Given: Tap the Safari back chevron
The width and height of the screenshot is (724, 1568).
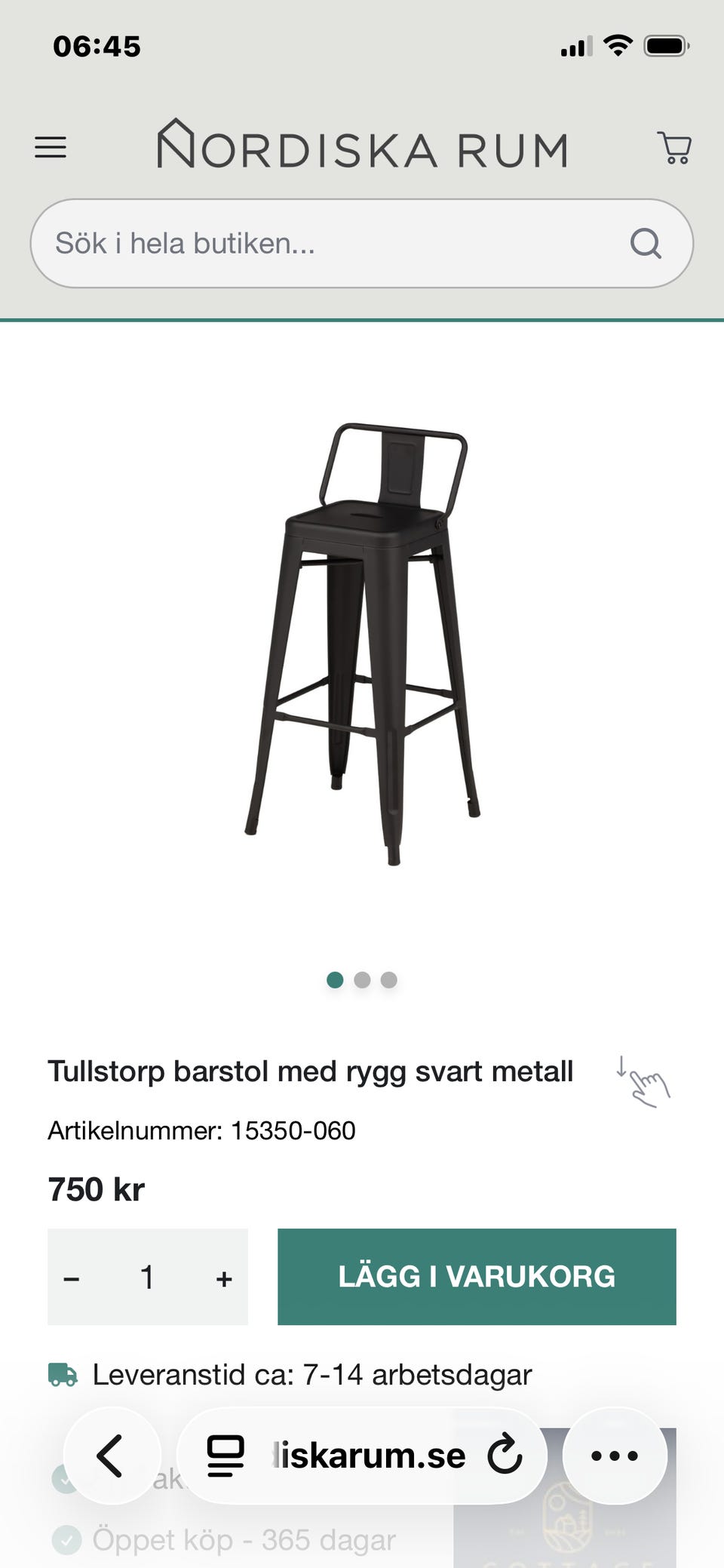Looking at the screenshot, I should pyautogui.click(x=111, y=1455).
